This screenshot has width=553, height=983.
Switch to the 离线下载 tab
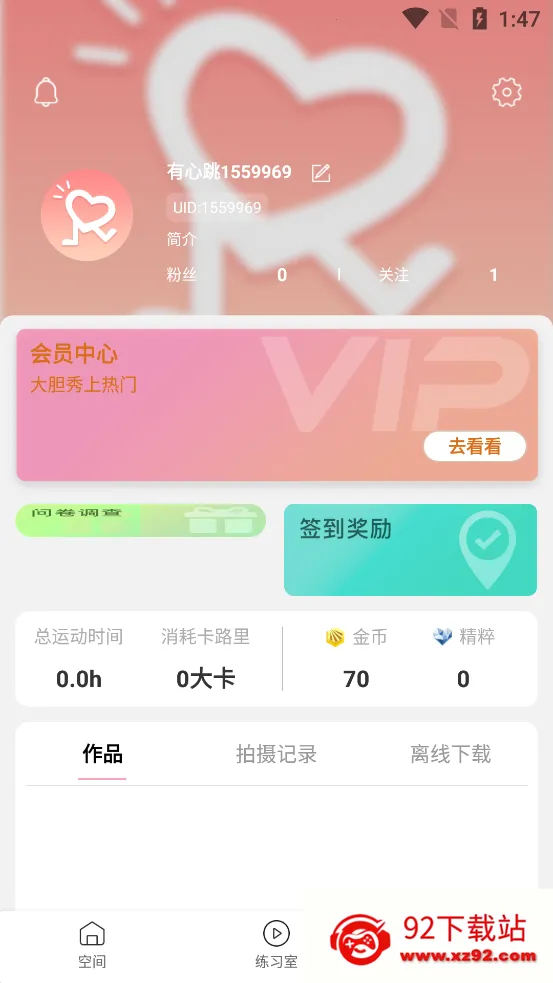(x=451, y=754)
